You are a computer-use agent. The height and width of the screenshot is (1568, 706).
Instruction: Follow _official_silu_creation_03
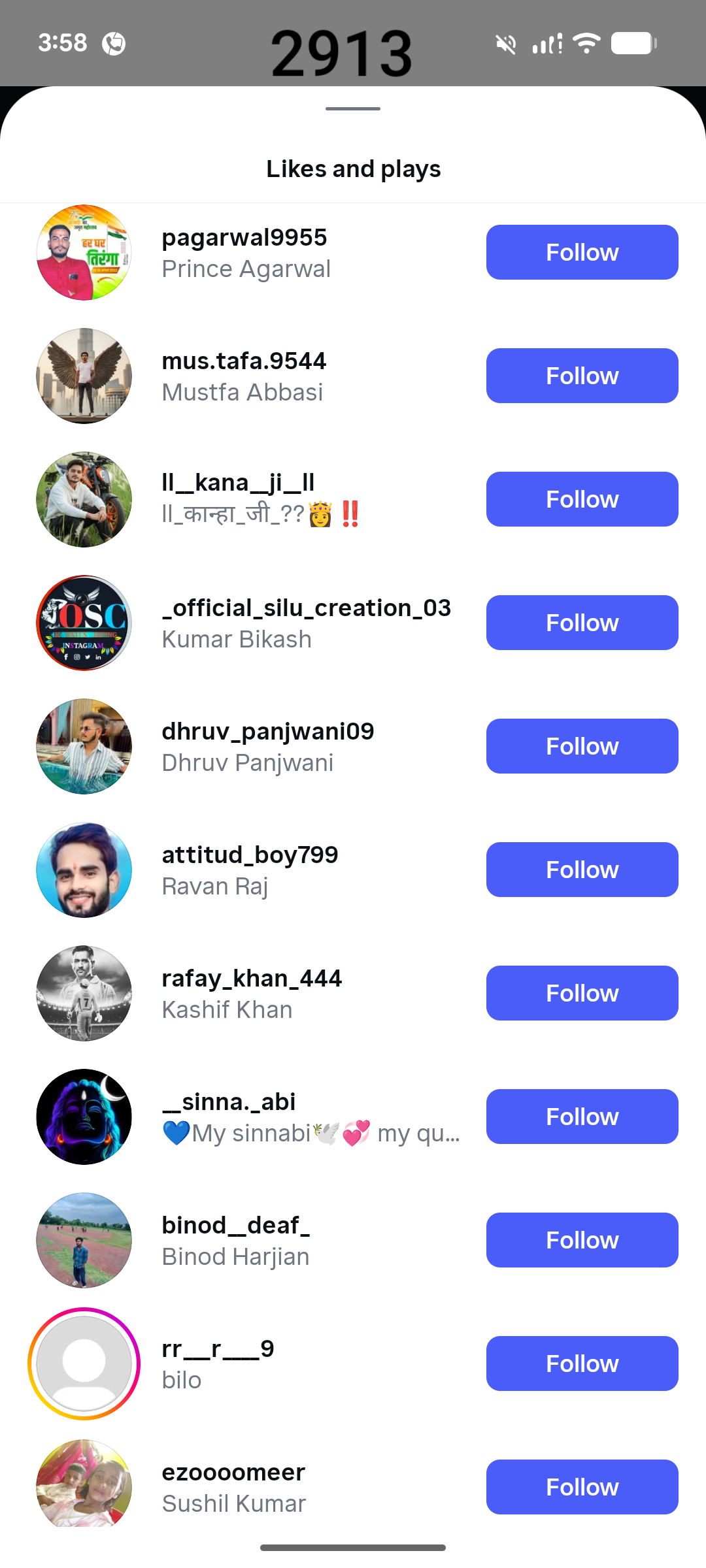(582, 623)
